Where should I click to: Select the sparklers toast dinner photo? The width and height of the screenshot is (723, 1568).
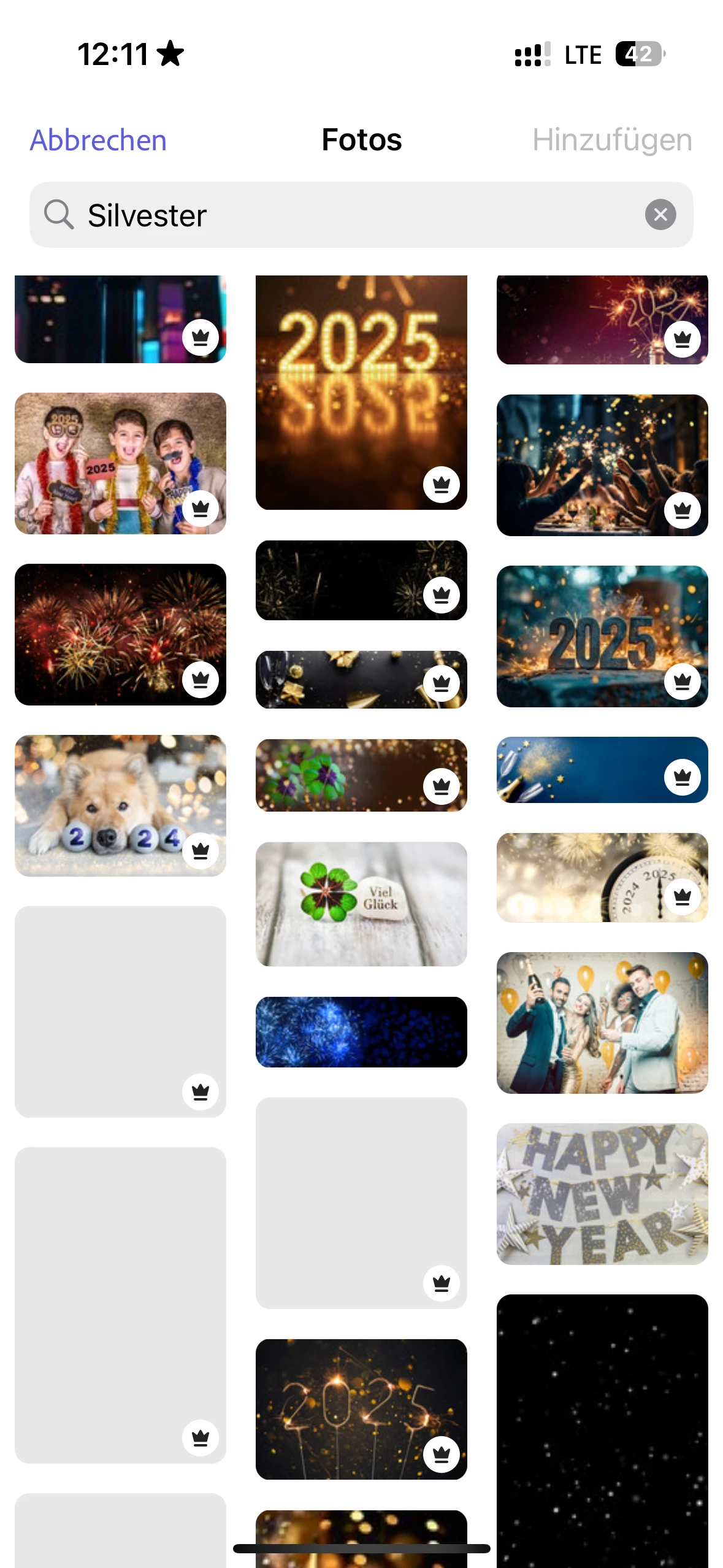point(602,464)
